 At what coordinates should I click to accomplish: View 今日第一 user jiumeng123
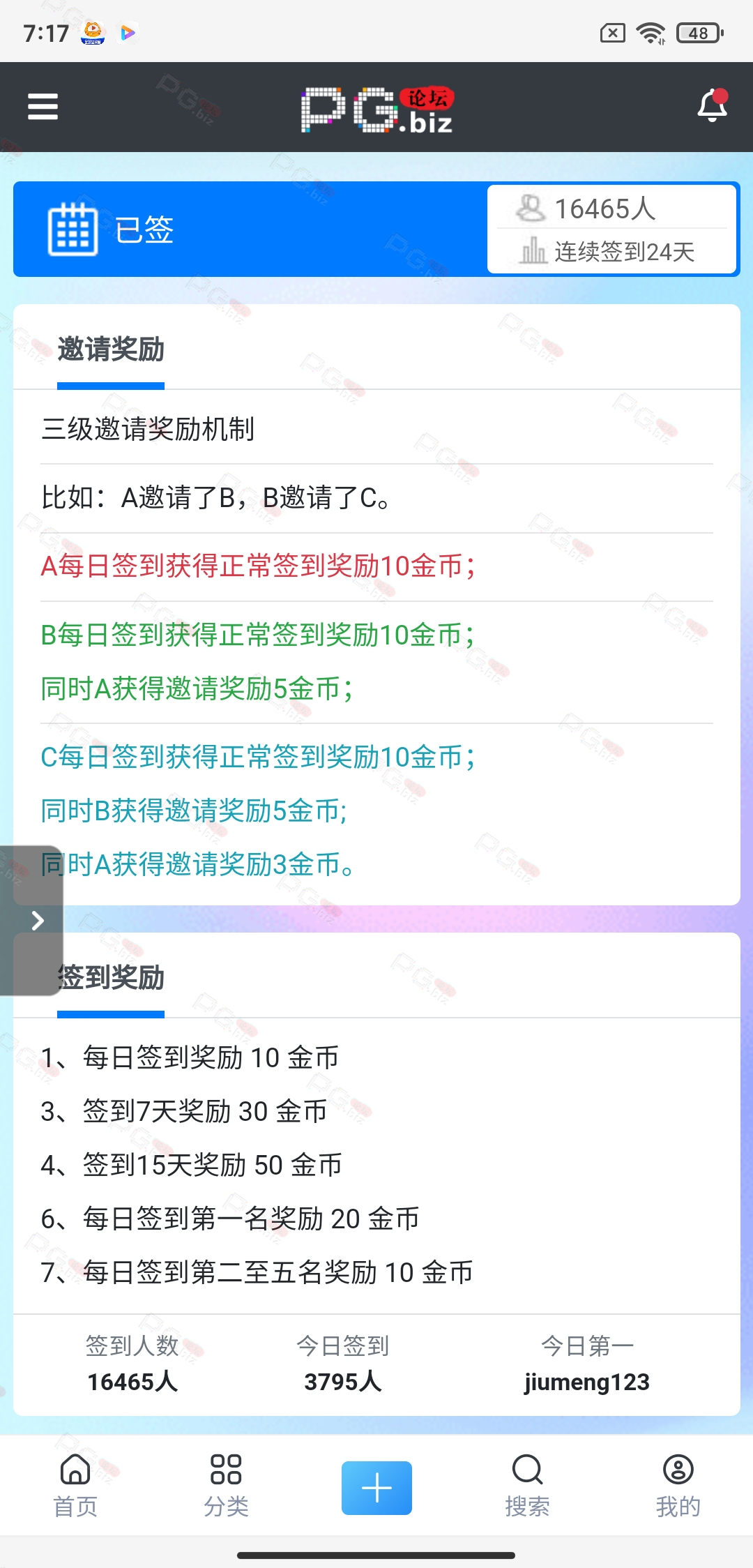(x=586, y=1382)
